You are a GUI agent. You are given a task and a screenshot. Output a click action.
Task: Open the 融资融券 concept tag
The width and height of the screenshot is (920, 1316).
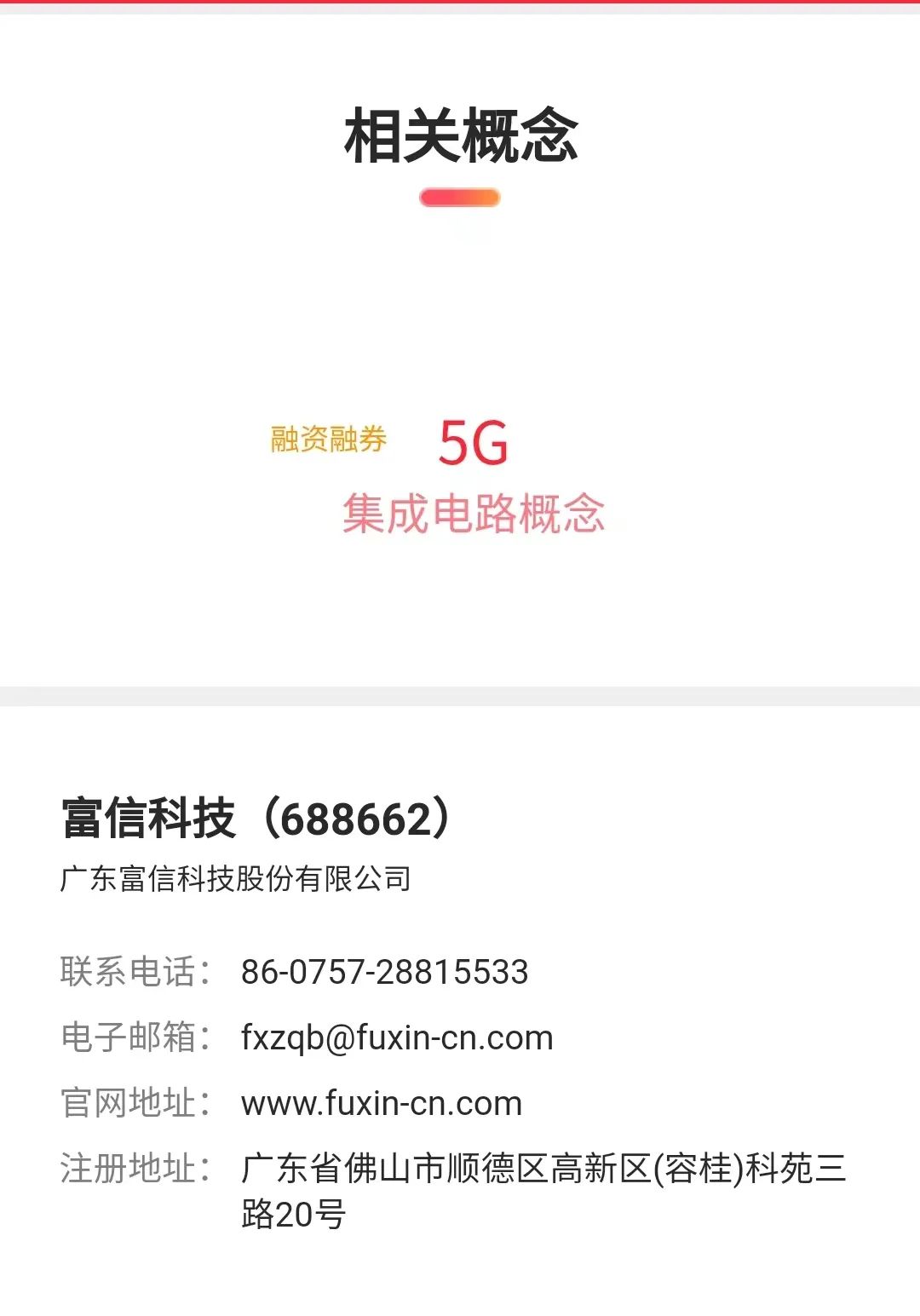(x=328, y=440)
